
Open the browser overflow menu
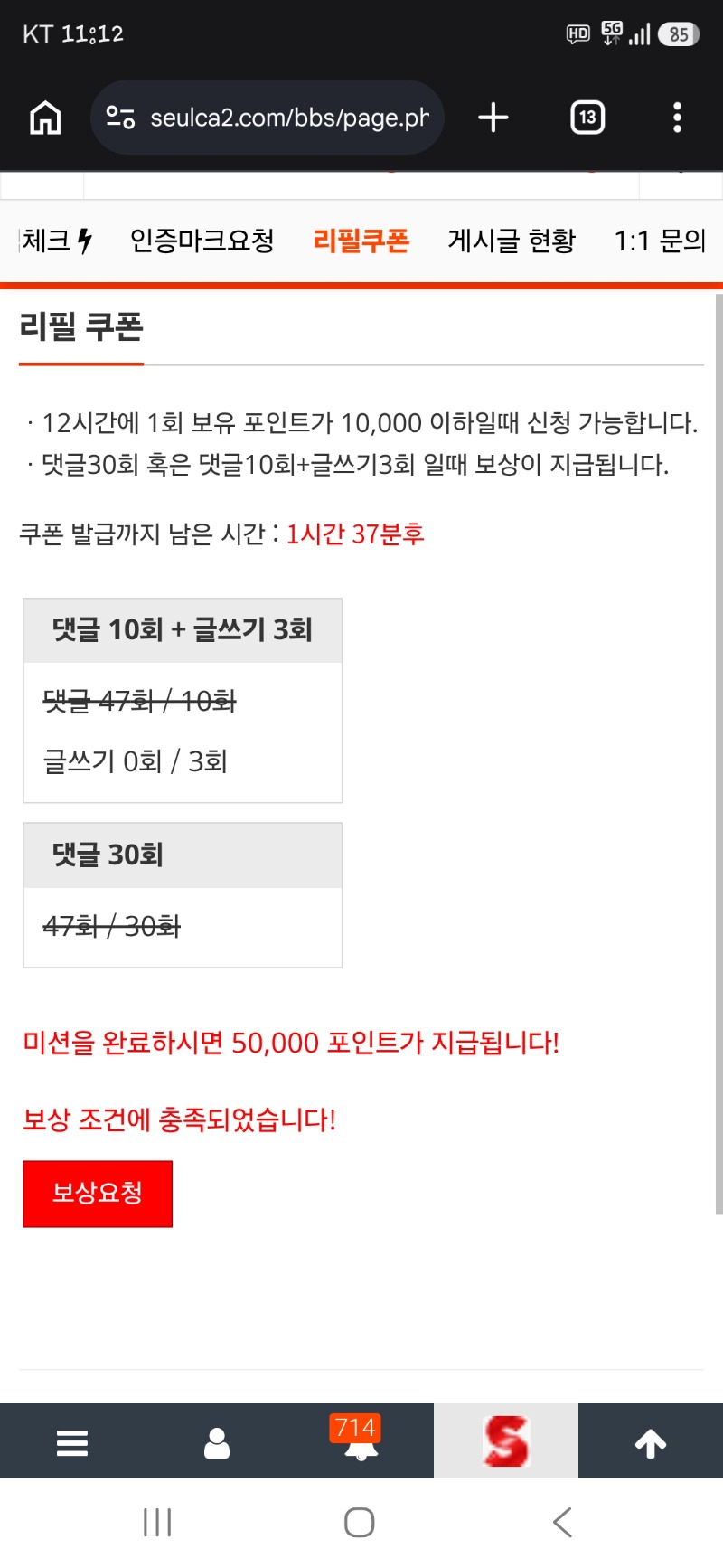677,118
